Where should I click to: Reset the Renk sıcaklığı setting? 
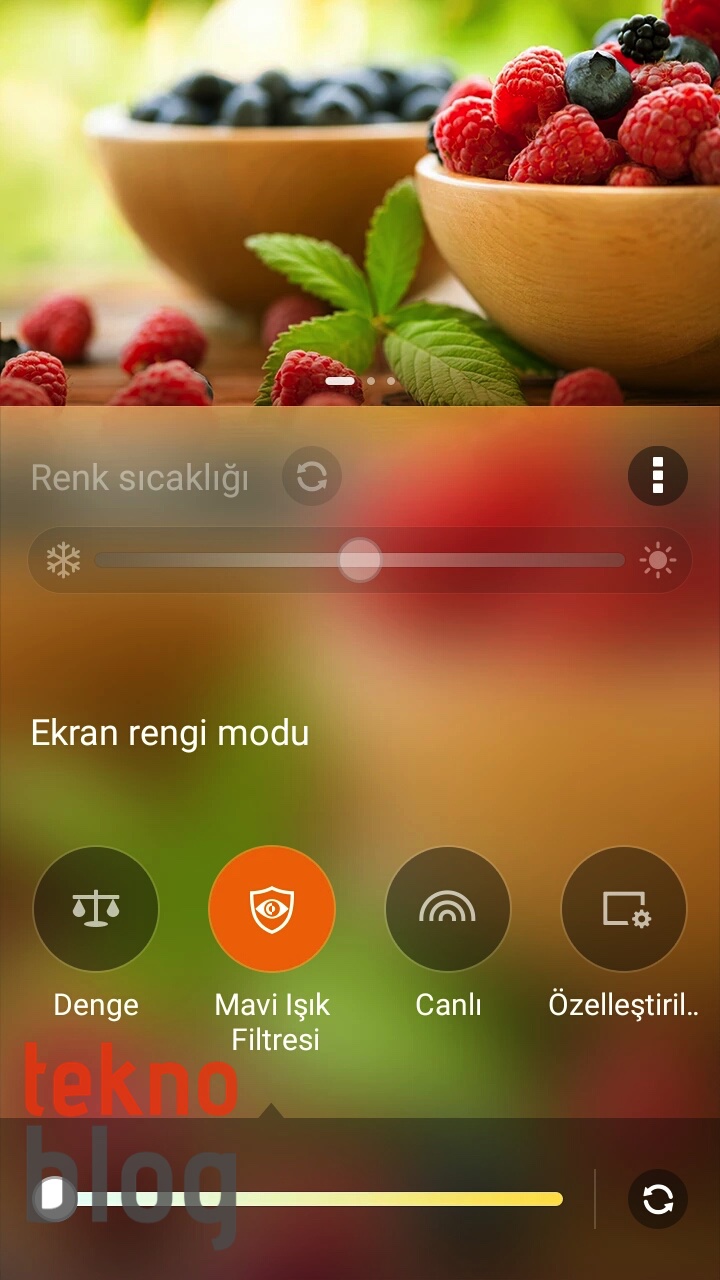[x=312, y=476]
